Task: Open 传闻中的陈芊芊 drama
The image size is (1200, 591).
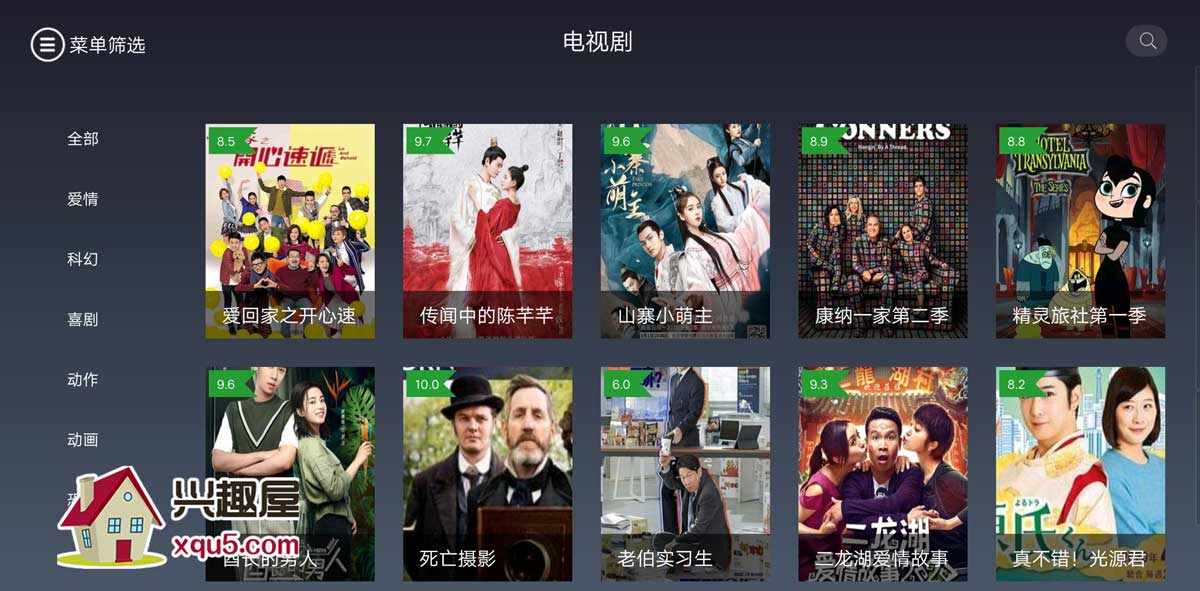Action: click(487, 230)
